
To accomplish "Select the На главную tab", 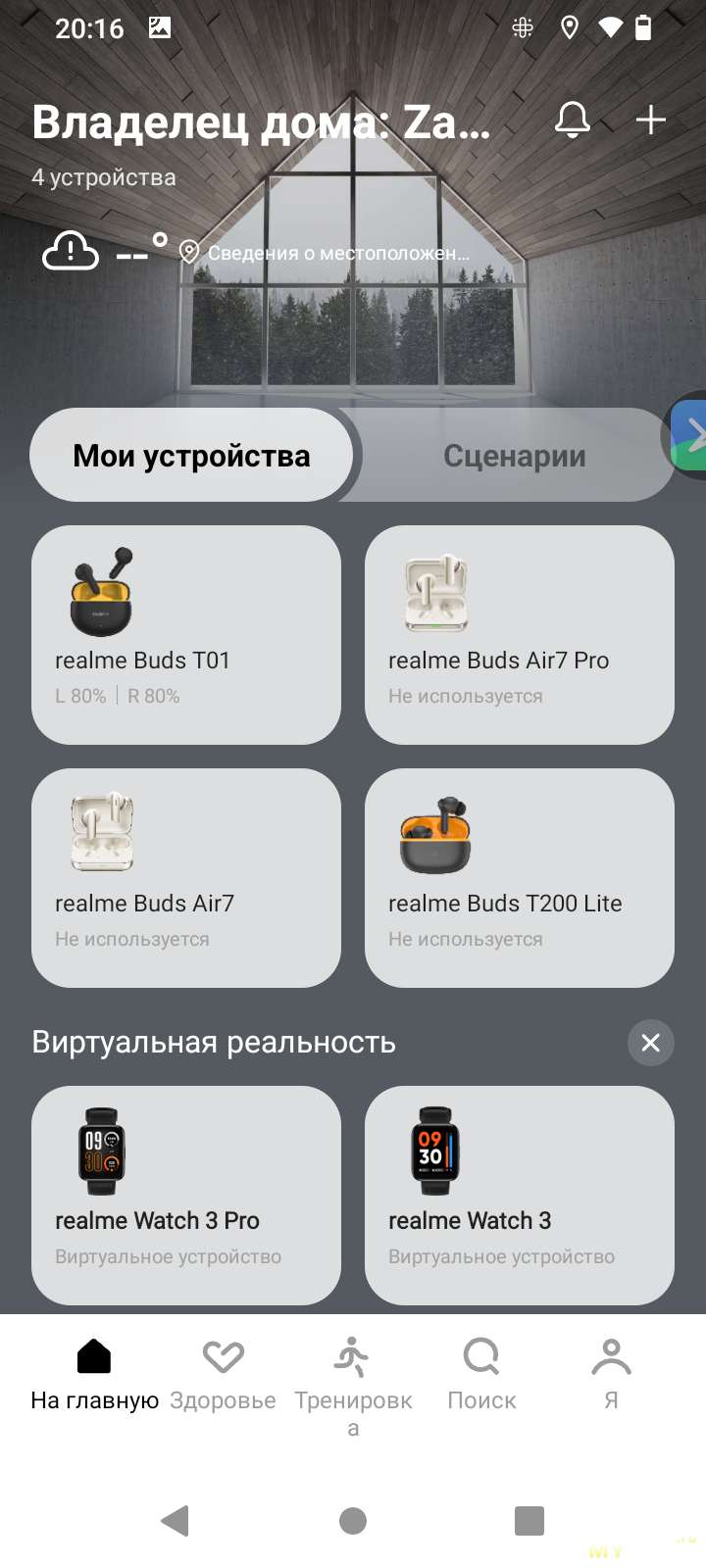I will coord(94,1374).
